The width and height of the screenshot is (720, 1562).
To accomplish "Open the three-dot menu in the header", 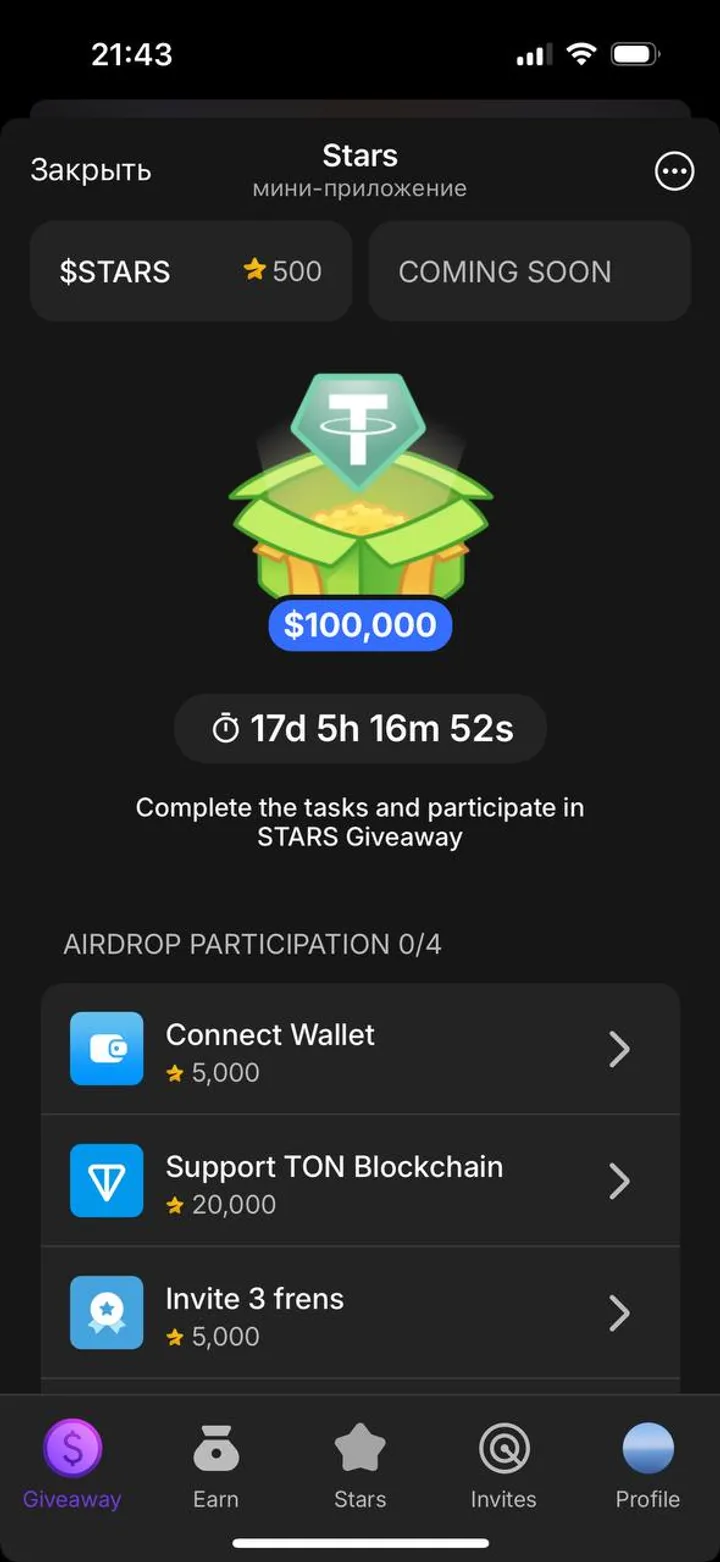I will click(674, 171).
